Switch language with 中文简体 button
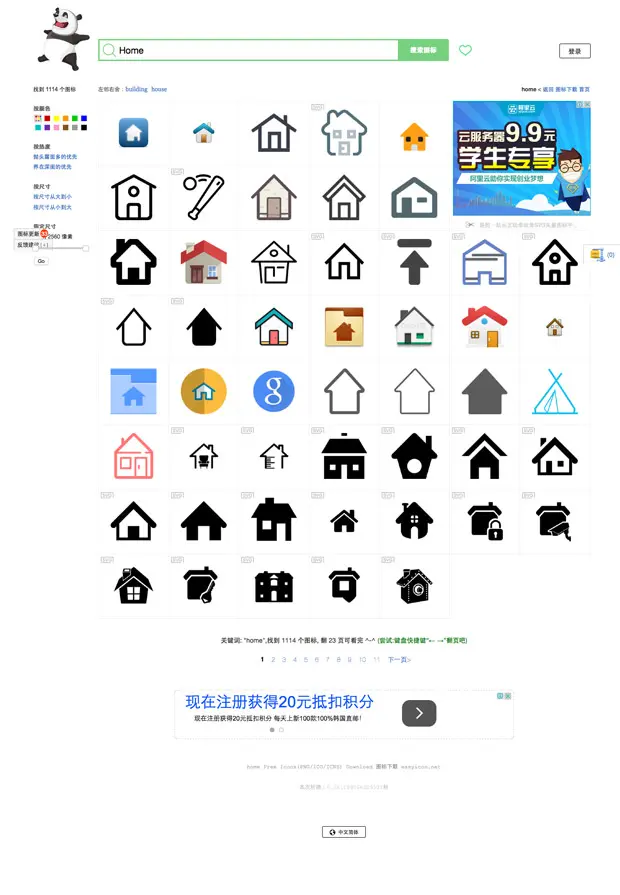Image resolution: width=620 pixels, height=895 pixels. [x=344, y=832]
